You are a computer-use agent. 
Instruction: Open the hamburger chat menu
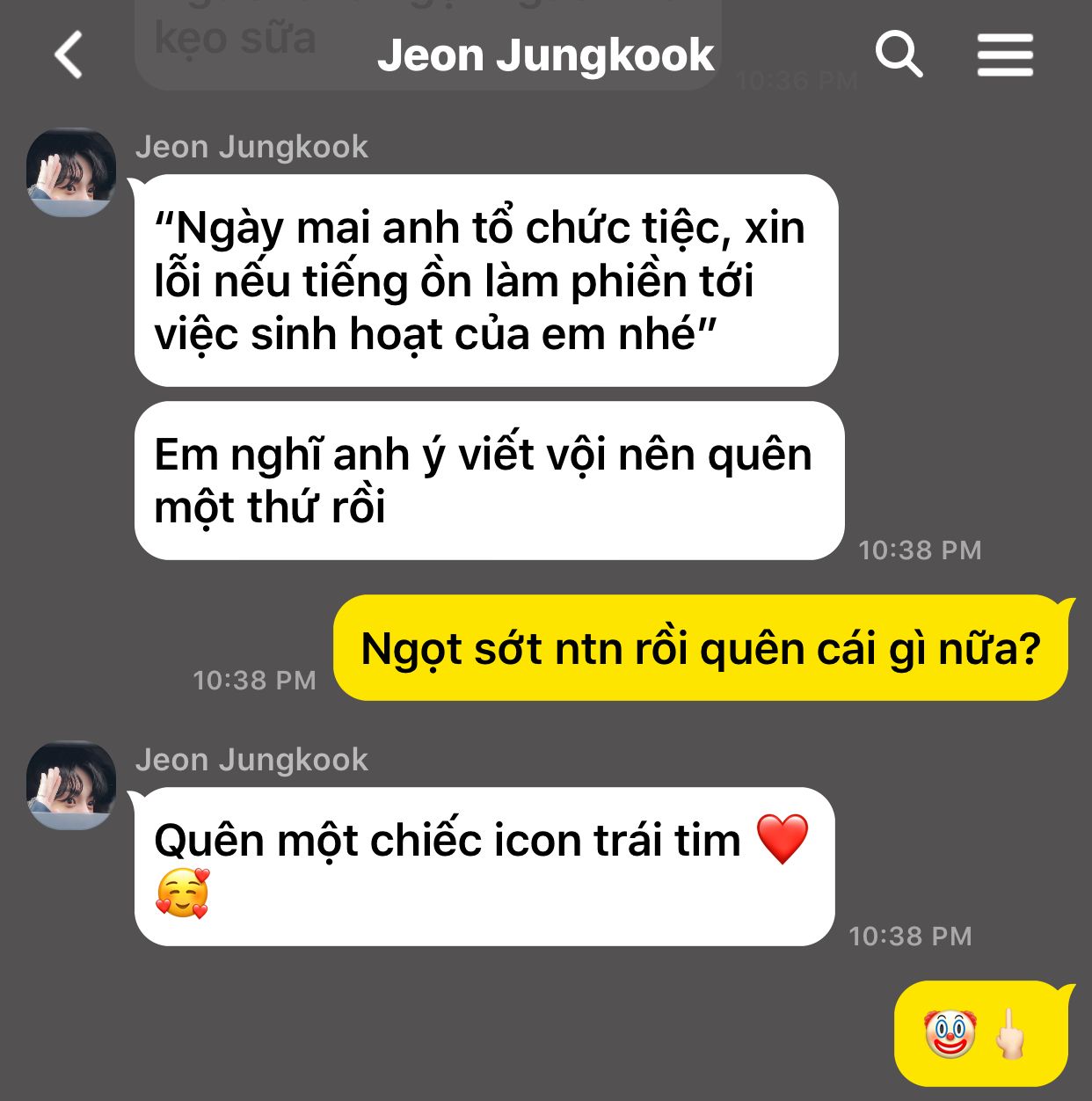coord(1004,55)
